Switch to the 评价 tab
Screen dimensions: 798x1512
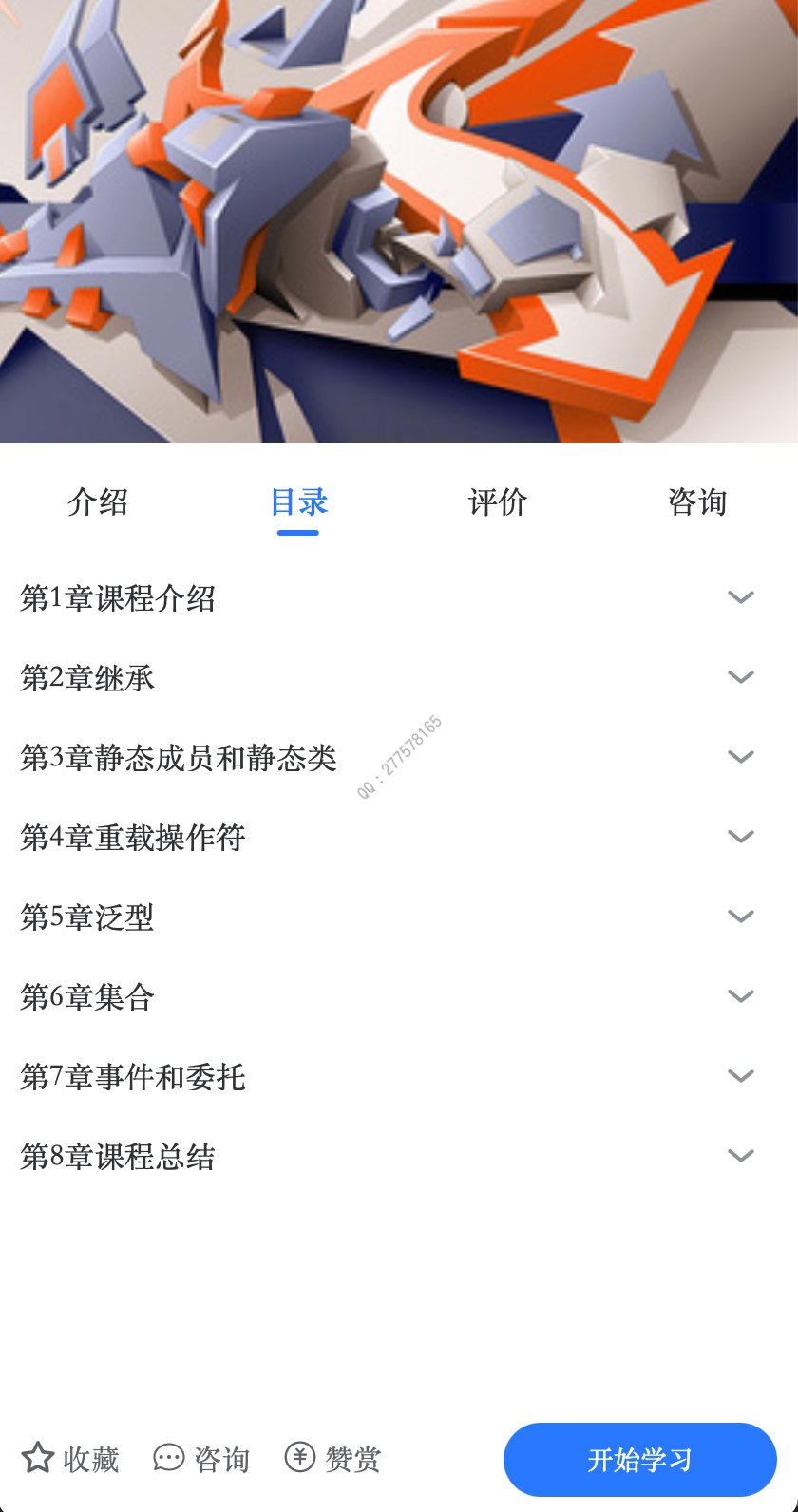[x=498, y=501]
